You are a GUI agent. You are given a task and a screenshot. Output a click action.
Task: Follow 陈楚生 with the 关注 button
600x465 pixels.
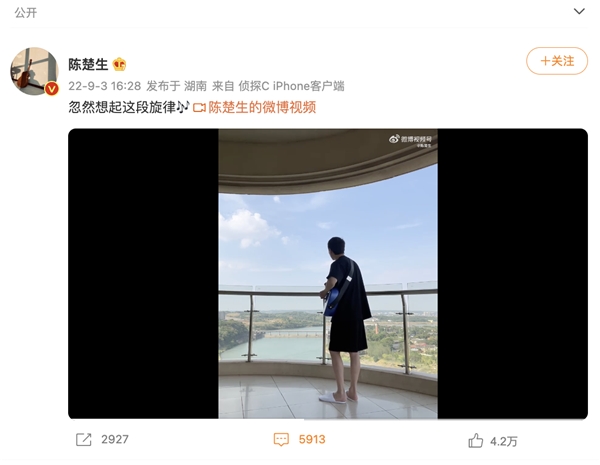click(x=557, y=61)
